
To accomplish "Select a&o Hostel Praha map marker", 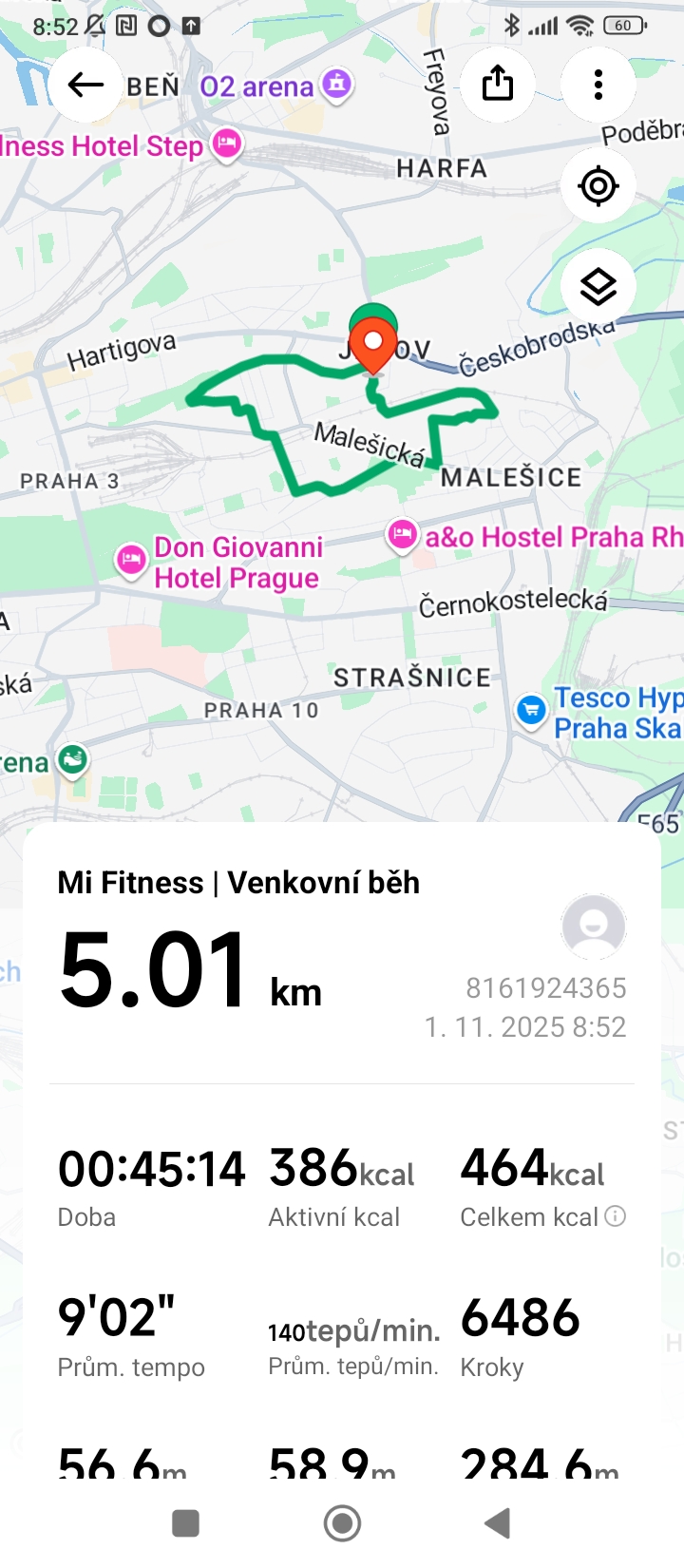I will [x=402, y=534].
